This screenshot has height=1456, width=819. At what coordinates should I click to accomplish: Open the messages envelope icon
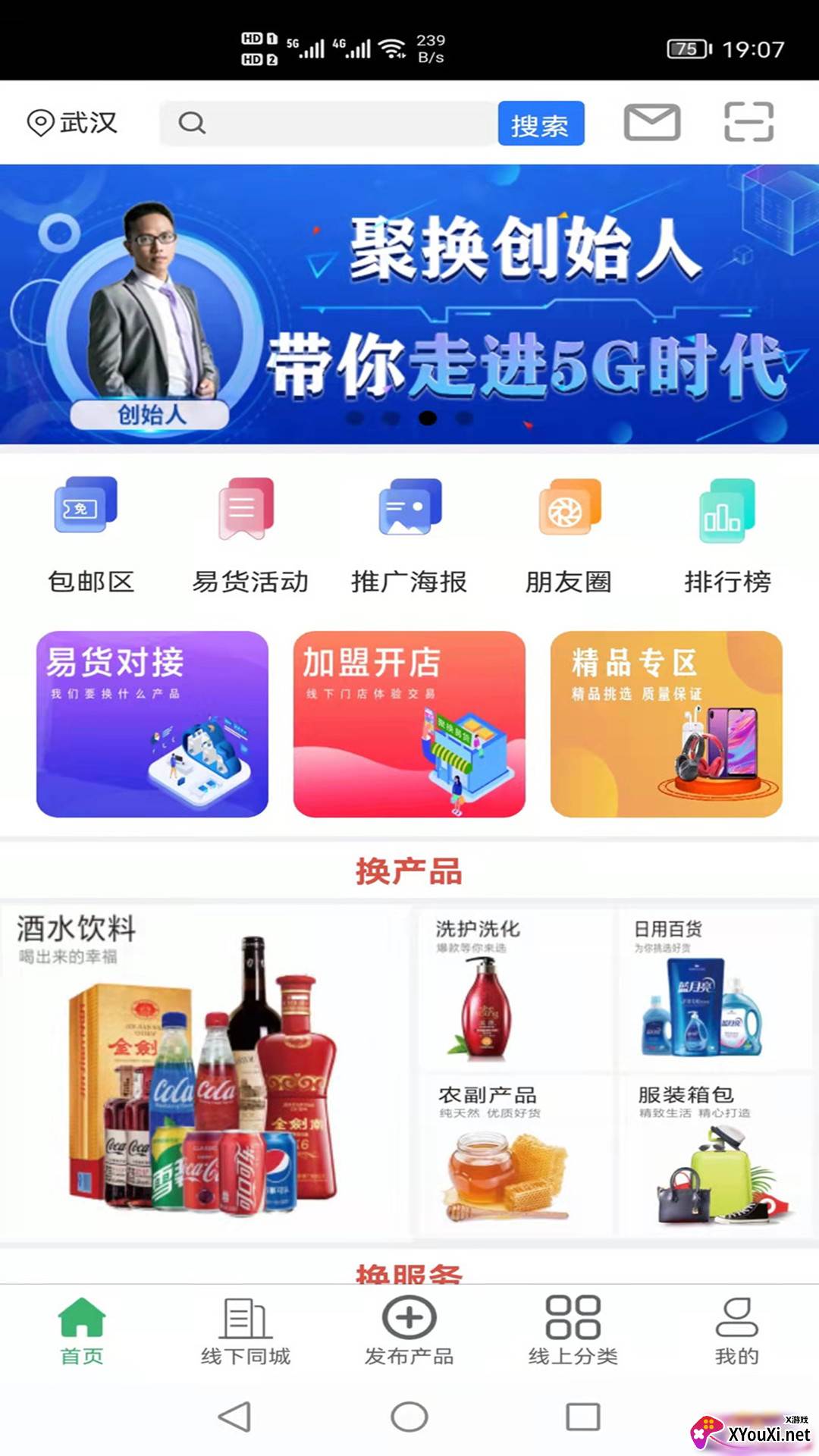tap(651, 122)
